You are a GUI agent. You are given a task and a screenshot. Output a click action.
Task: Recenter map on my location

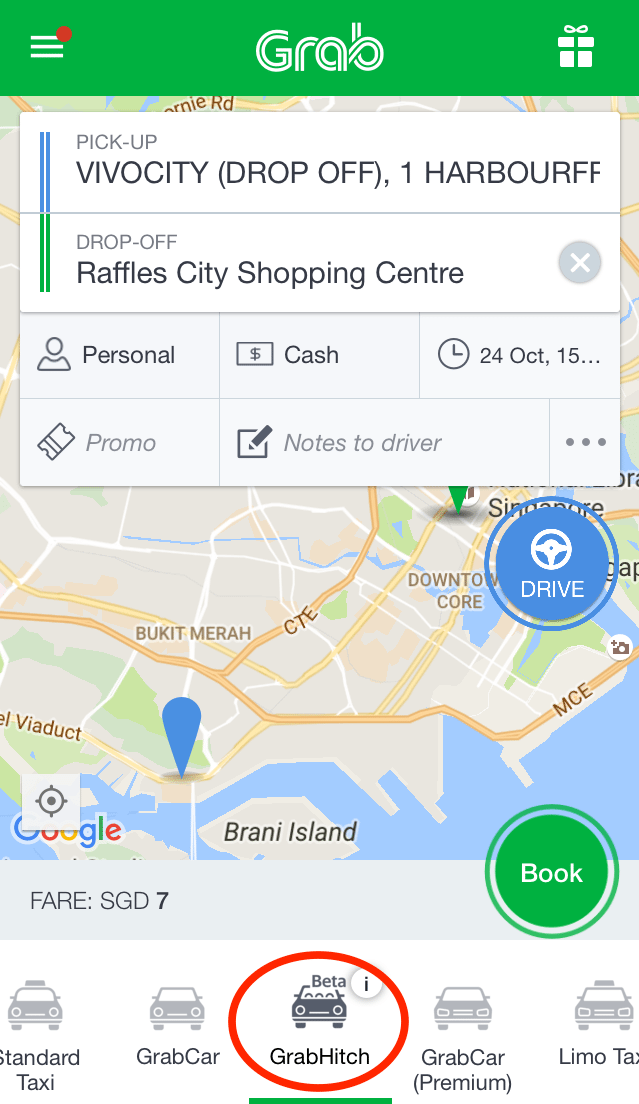pos(51,801)
